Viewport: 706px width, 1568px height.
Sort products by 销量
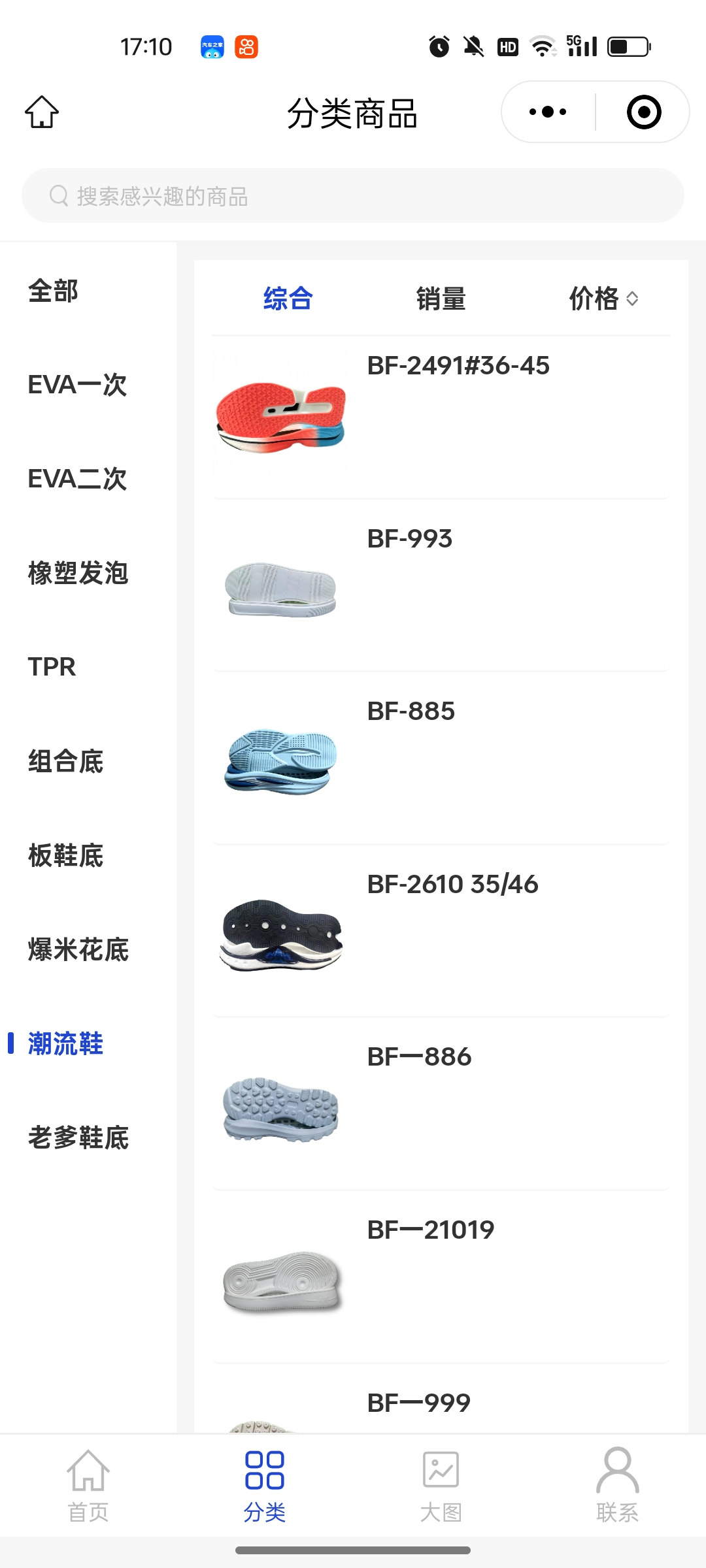[441, 299]
